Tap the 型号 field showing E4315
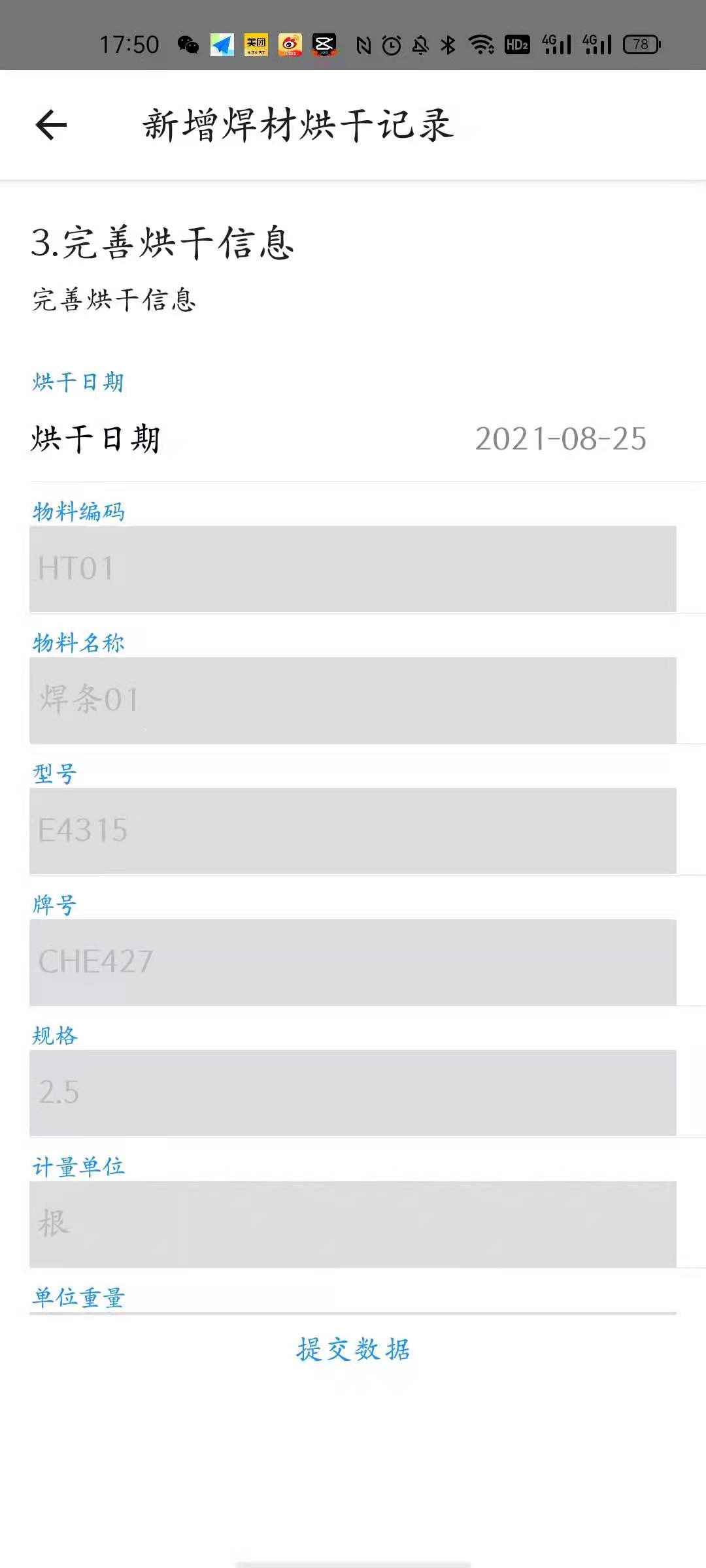The height and width of the screenshot is (1568, 706). click(353, 830)
